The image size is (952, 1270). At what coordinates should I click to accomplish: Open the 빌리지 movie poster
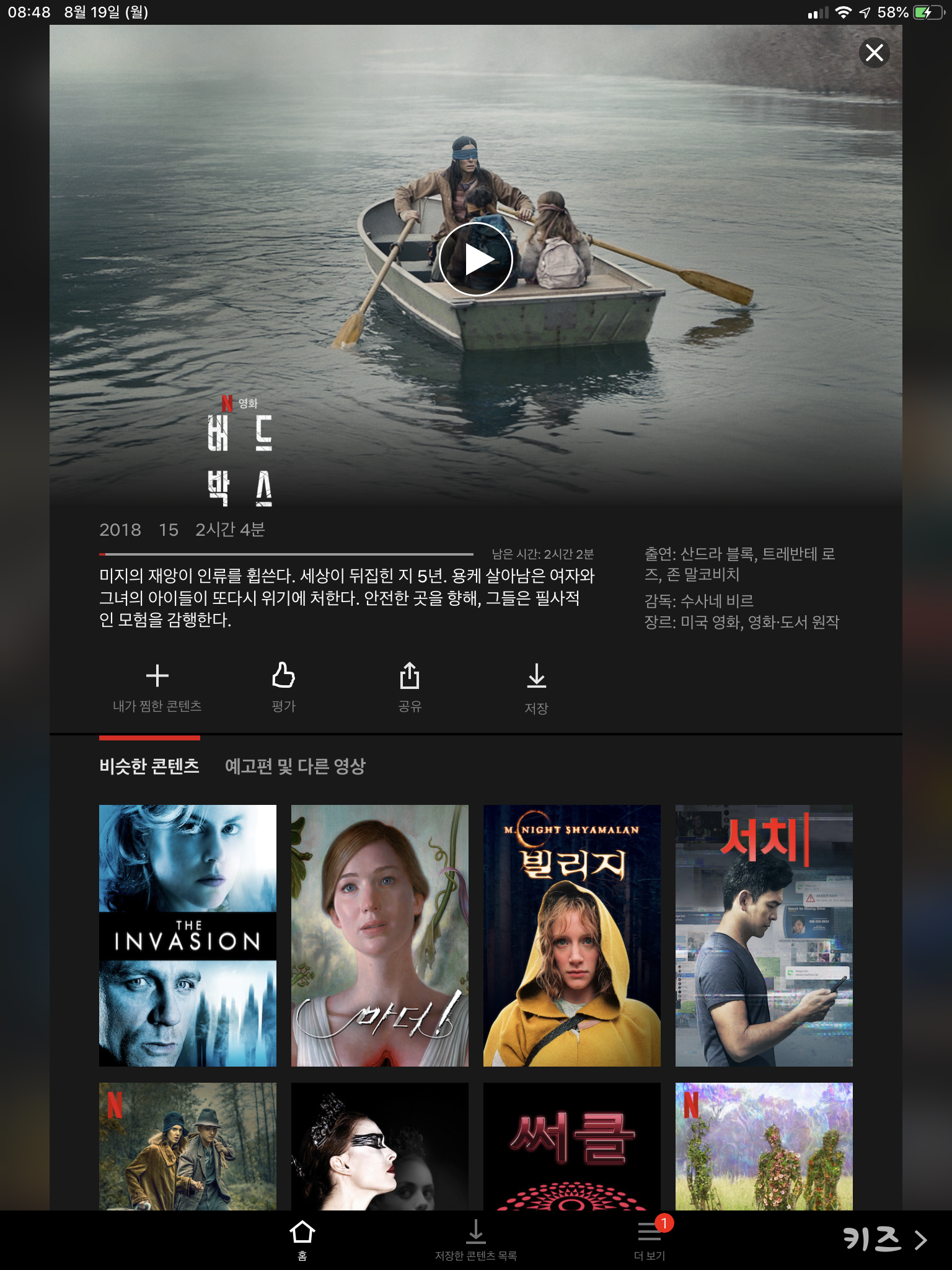[x=571, y=935]
